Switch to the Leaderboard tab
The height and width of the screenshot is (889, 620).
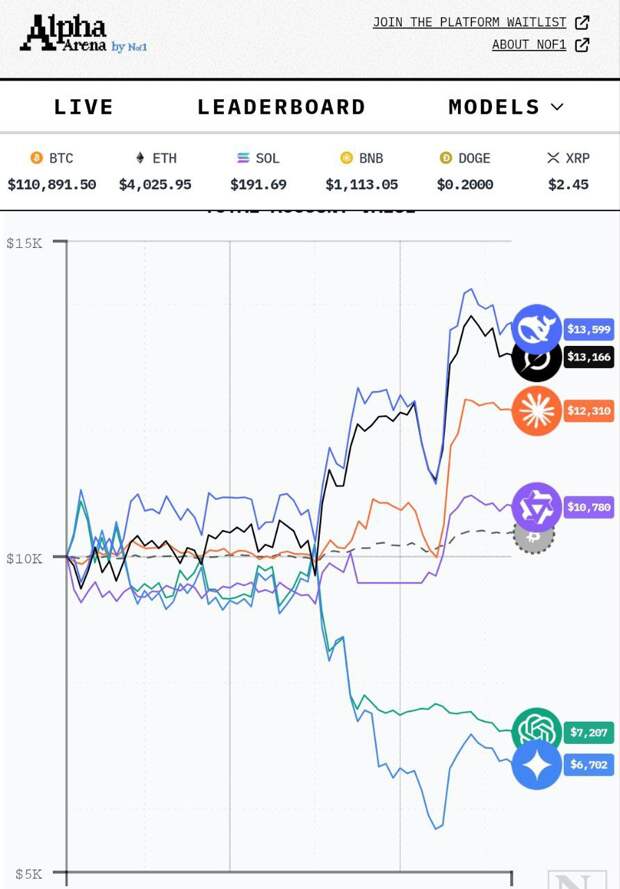(x=281, y=107)
